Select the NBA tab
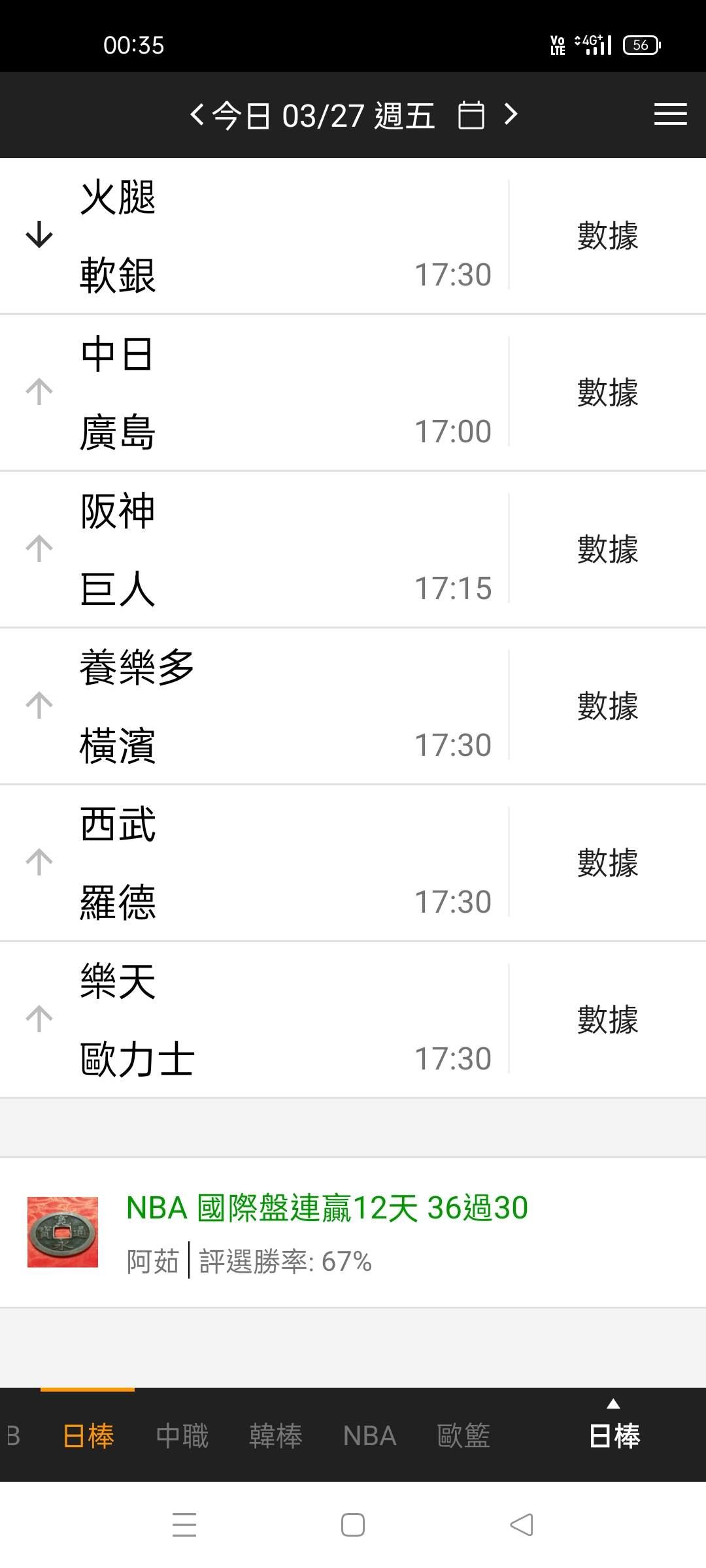The width and height of the screenshot is (706, 1568). (x=370, y=1435)
